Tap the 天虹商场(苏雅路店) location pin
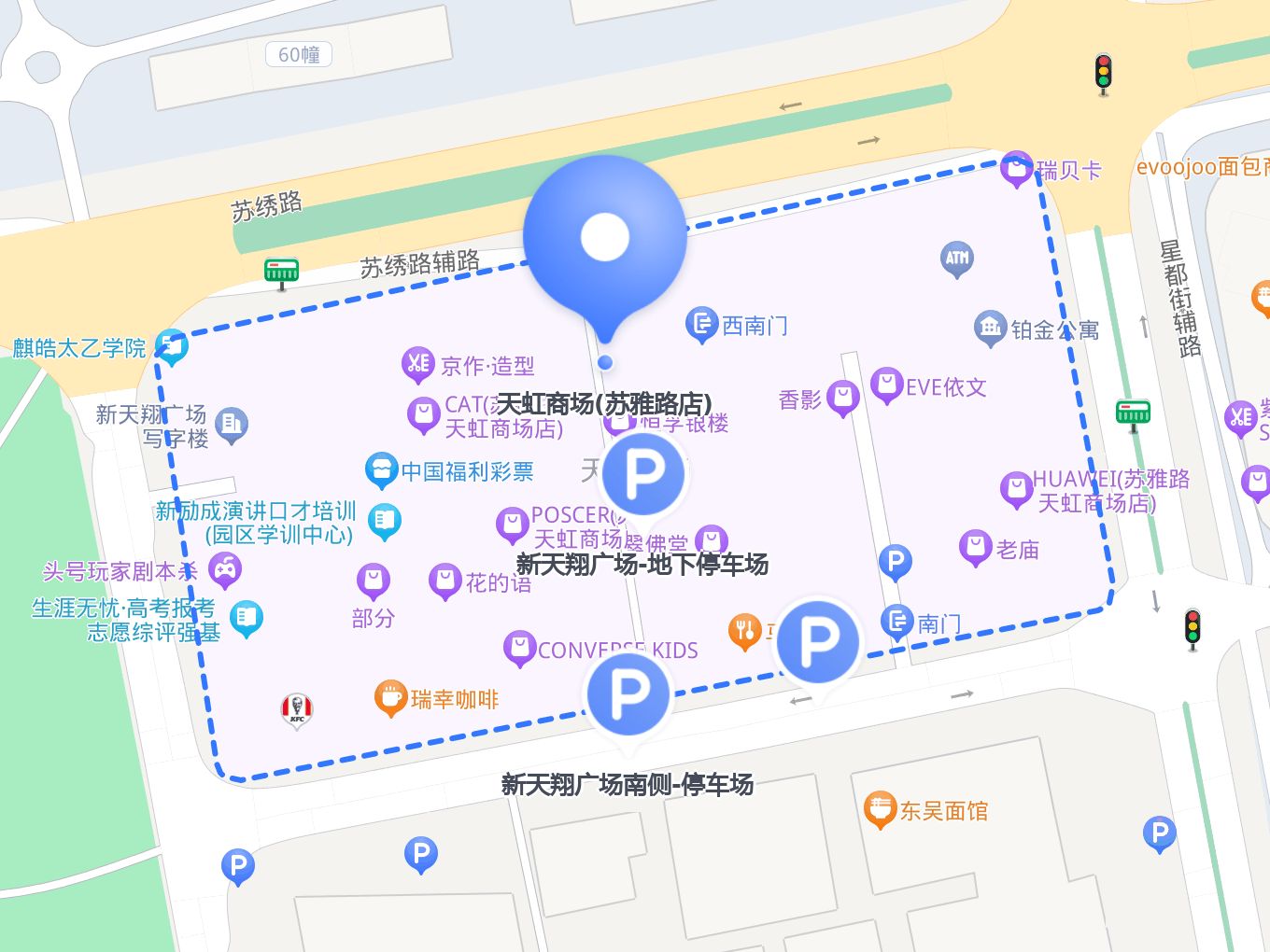Screen dimensions: 1270x952 (x=605, y=239)
